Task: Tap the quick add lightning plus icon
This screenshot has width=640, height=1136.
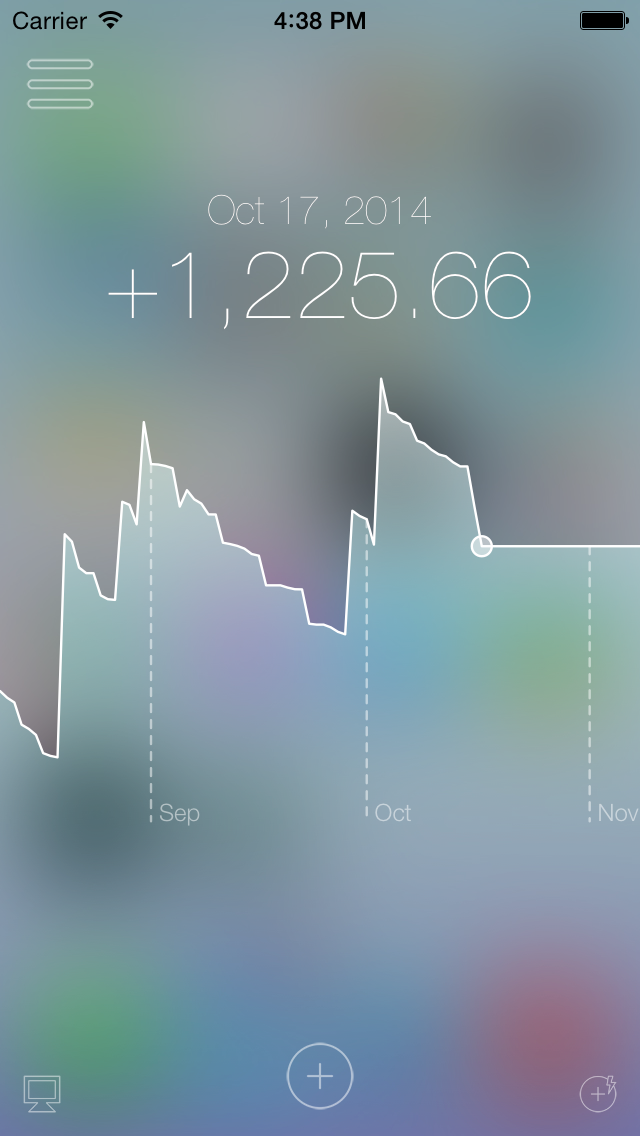Action: pyautogui.click(x=599, y=1093)
